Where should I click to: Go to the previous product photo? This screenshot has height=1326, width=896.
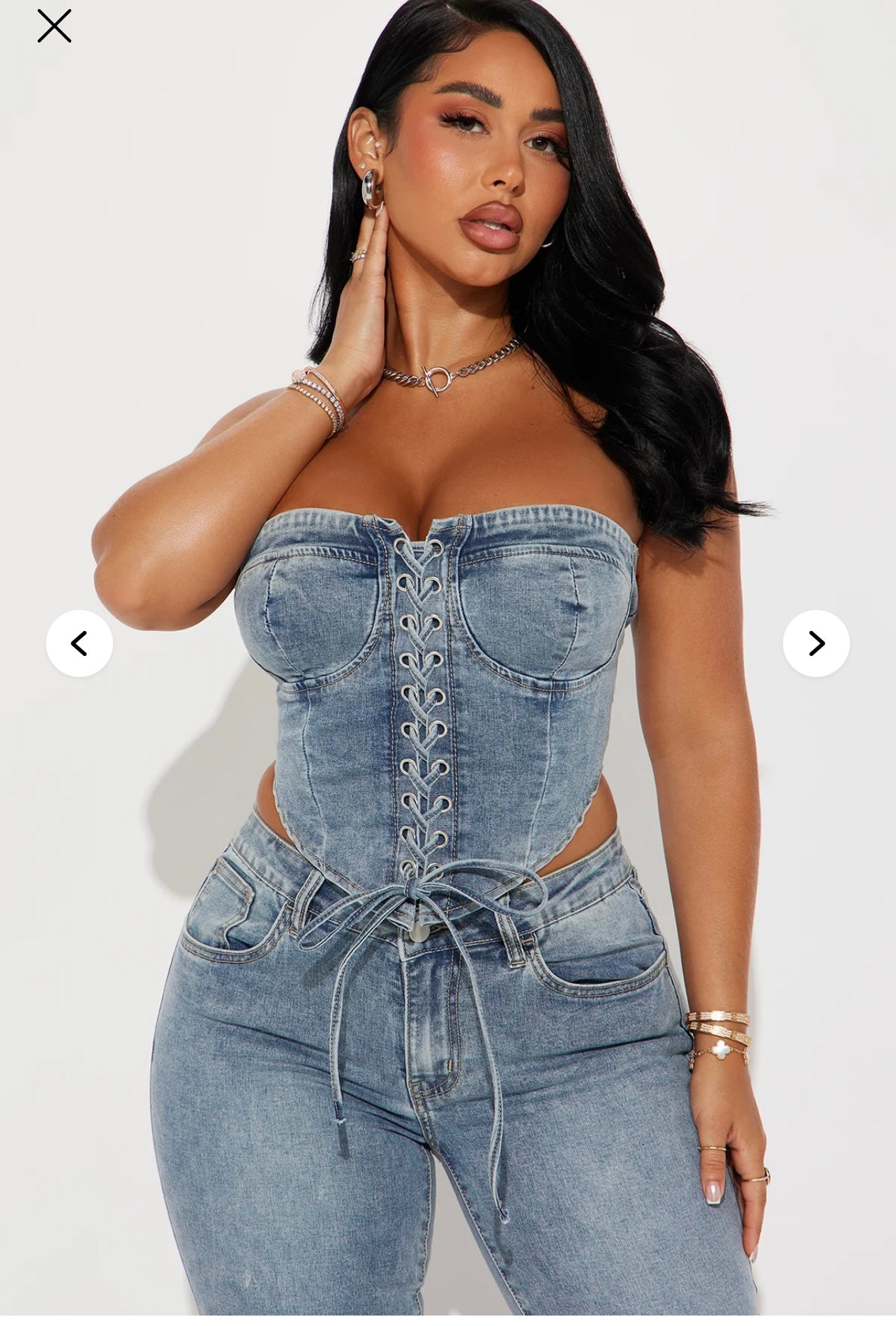pos(80,643)
